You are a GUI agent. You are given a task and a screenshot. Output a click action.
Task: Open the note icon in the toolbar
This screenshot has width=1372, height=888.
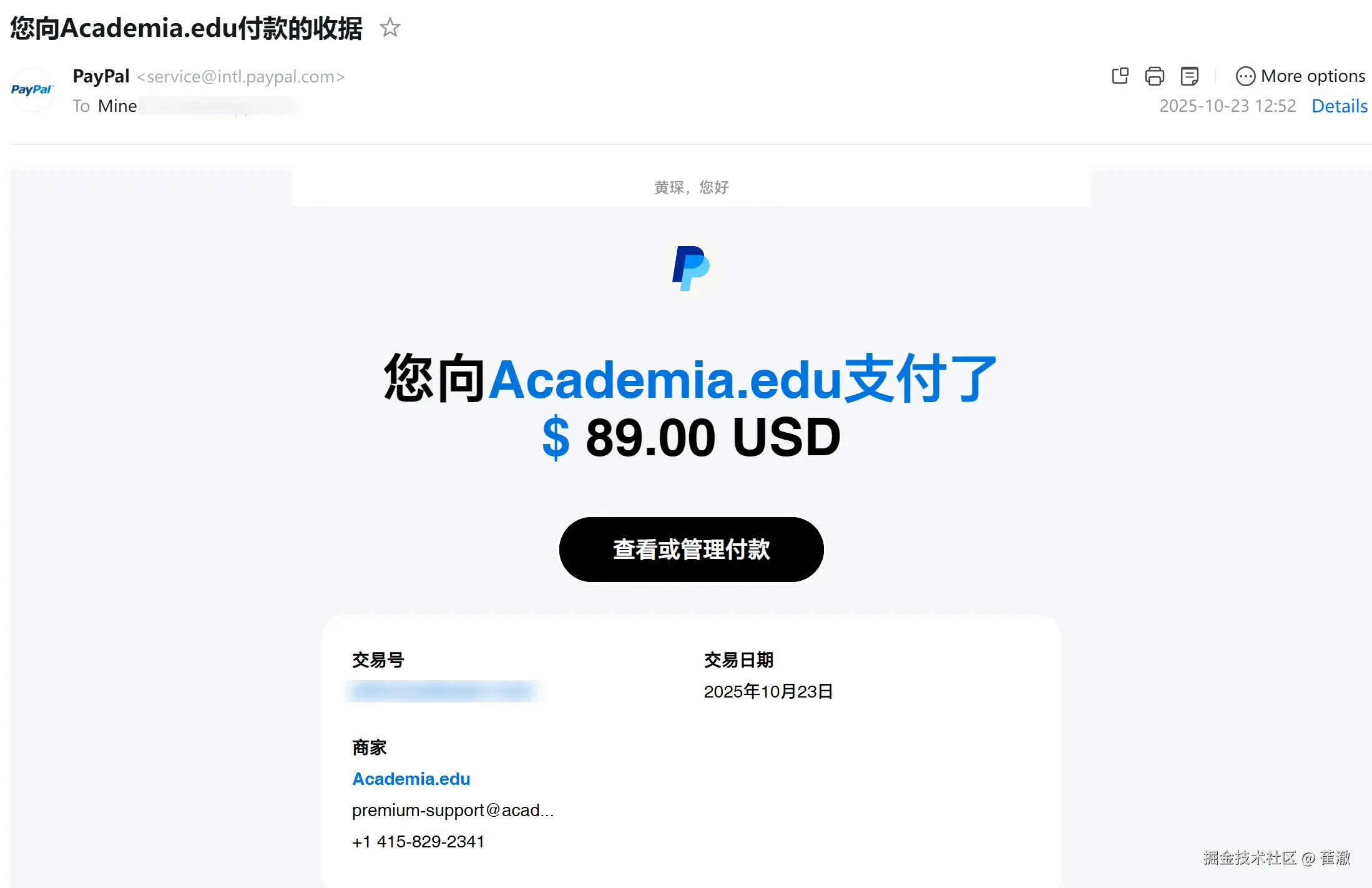1189,76
